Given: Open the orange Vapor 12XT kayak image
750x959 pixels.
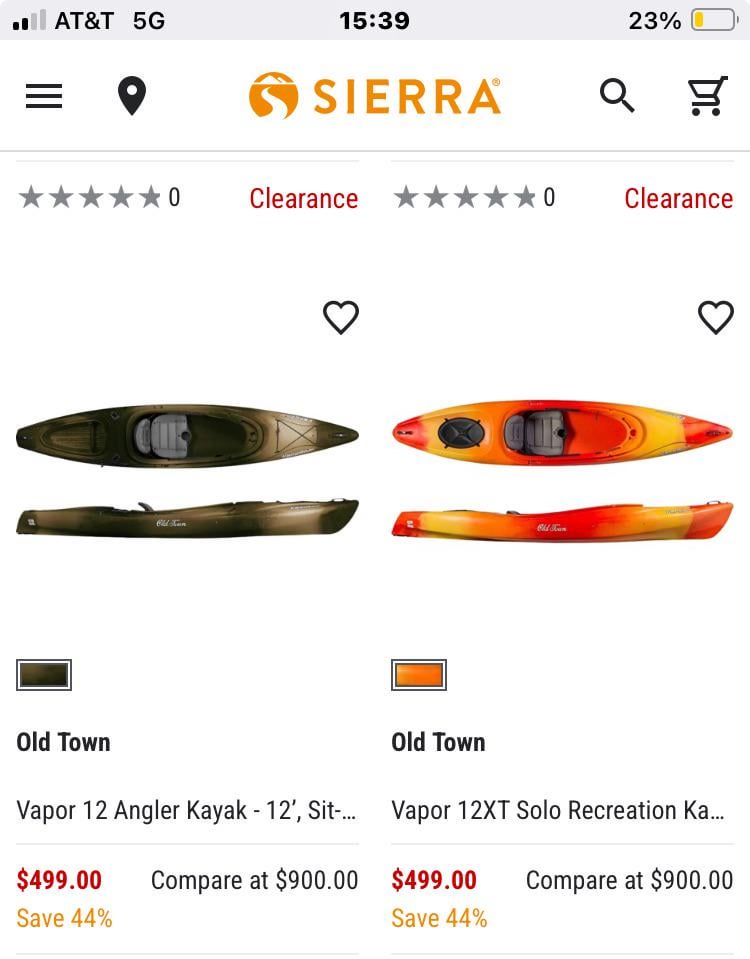Looking at the screenshot, I should coord(562,470).
